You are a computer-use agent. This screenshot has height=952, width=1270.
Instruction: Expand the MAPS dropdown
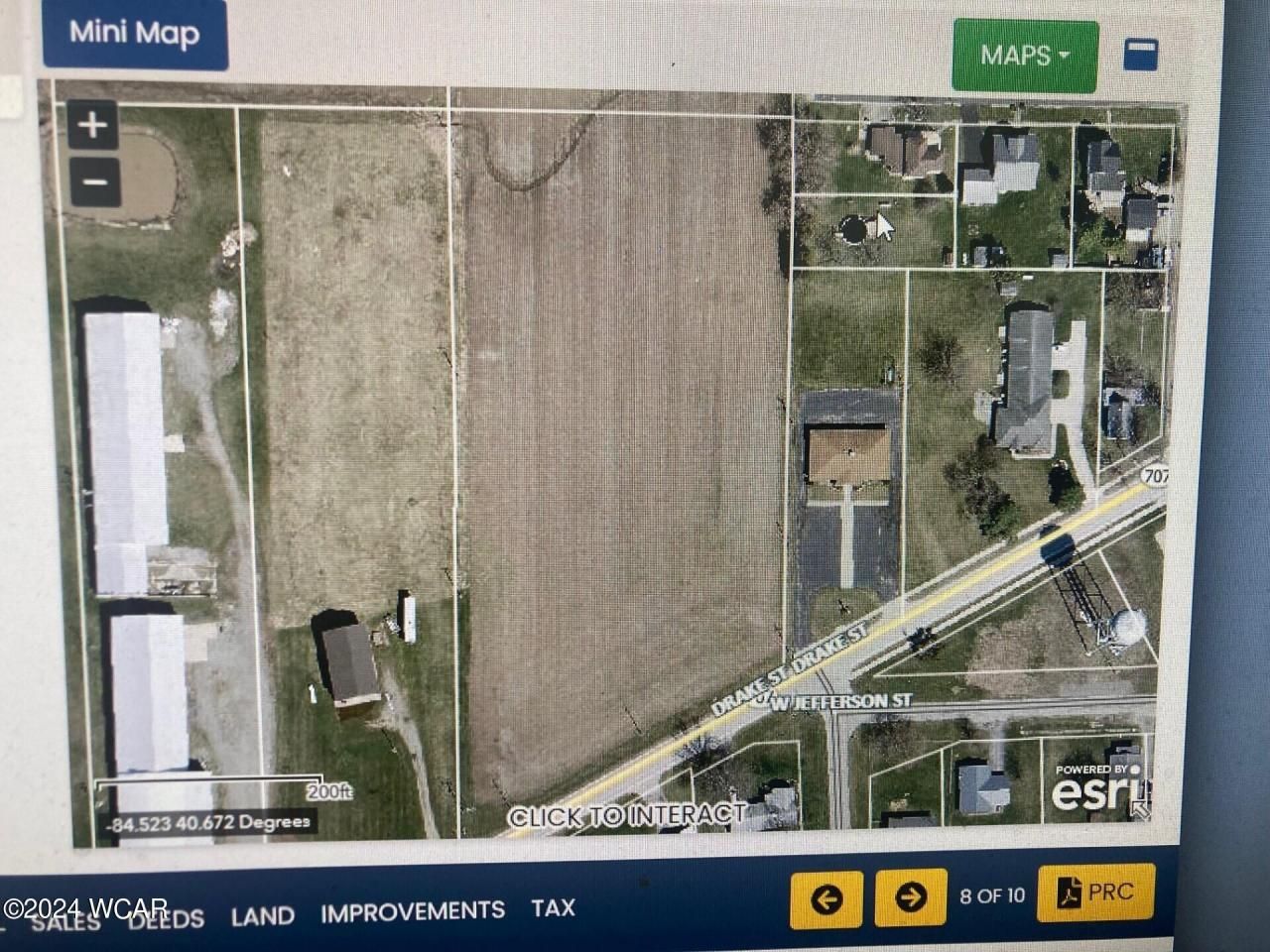pyautogui.click(x=1024, y=56)
